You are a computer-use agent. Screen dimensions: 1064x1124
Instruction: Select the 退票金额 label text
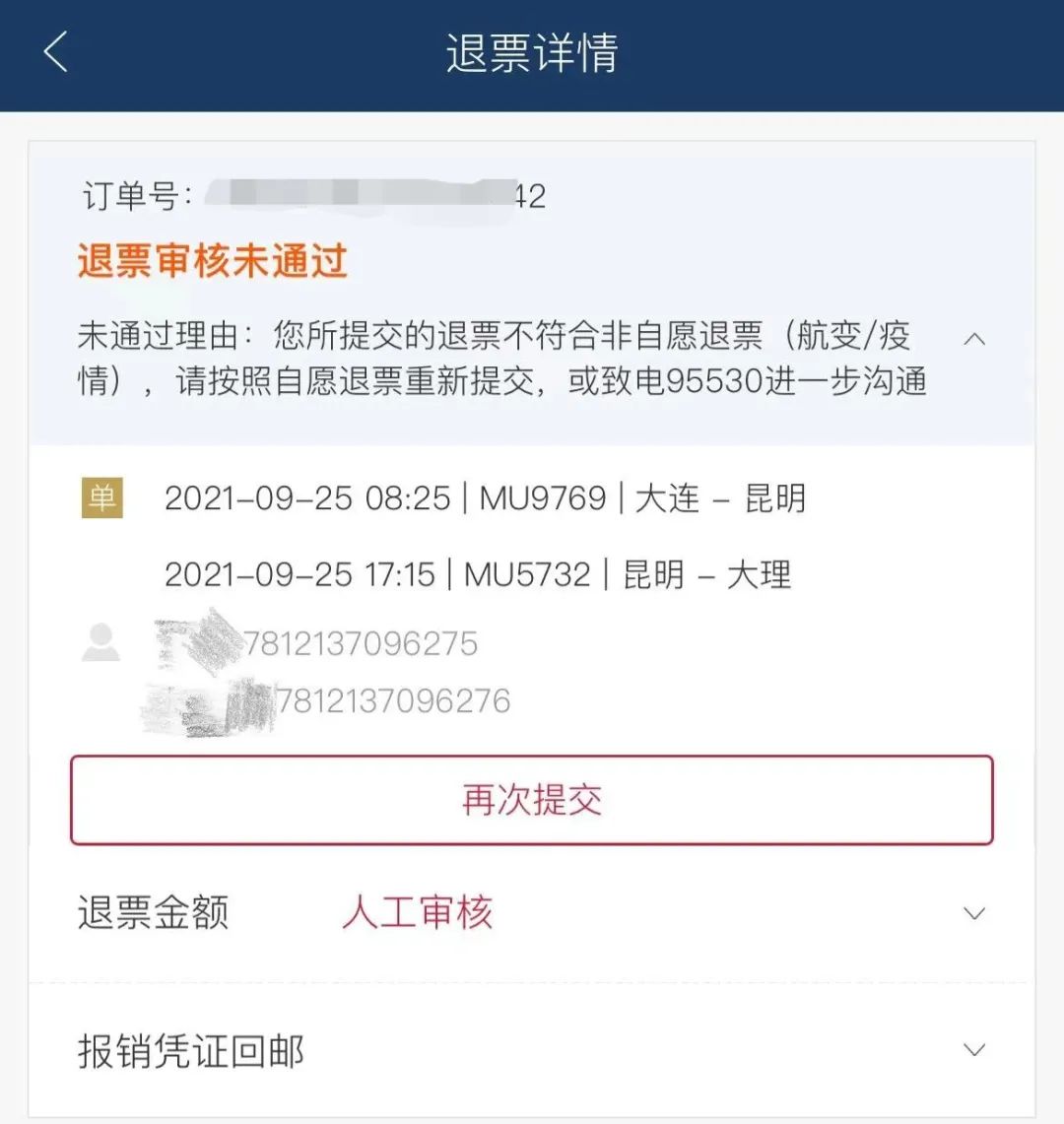[154, 912]
